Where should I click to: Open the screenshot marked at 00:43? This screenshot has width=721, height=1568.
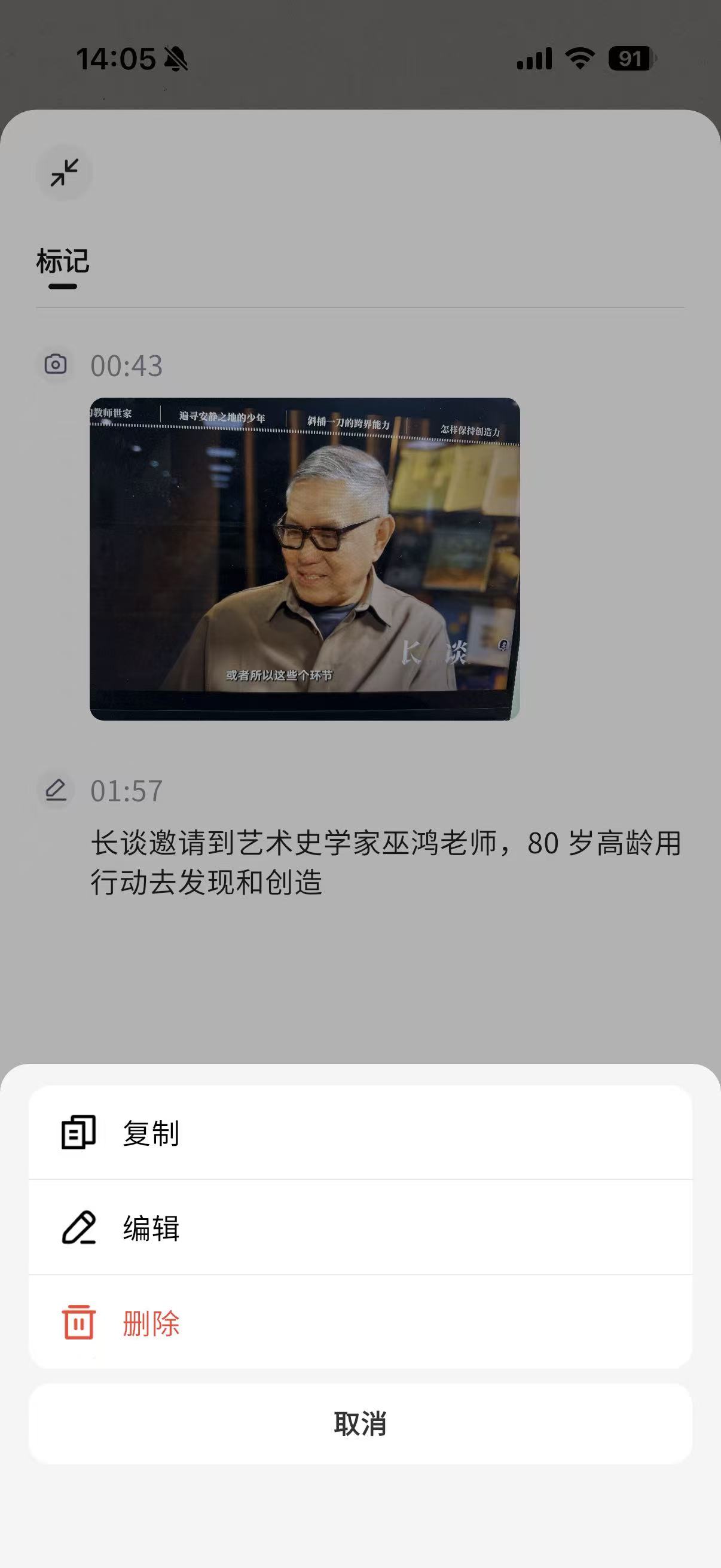(304, 559)
